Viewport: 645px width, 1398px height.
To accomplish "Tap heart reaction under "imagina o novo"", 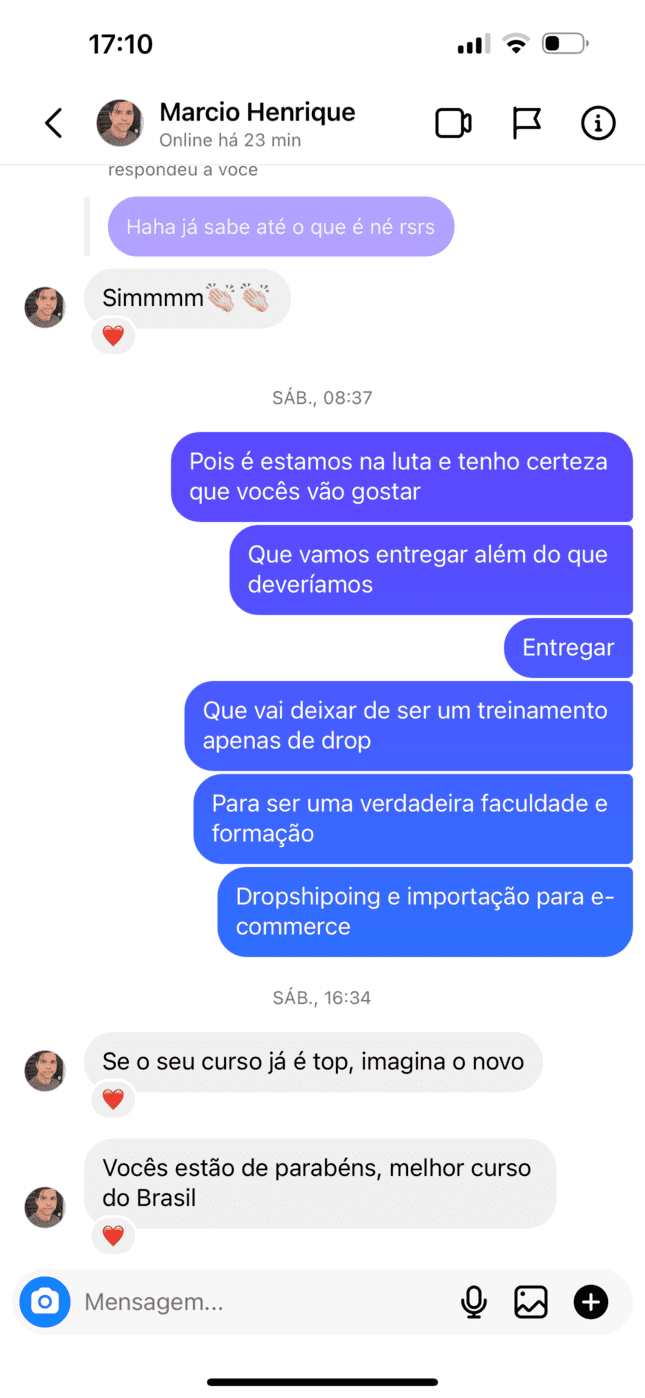I will click(x=113, y=1100).
